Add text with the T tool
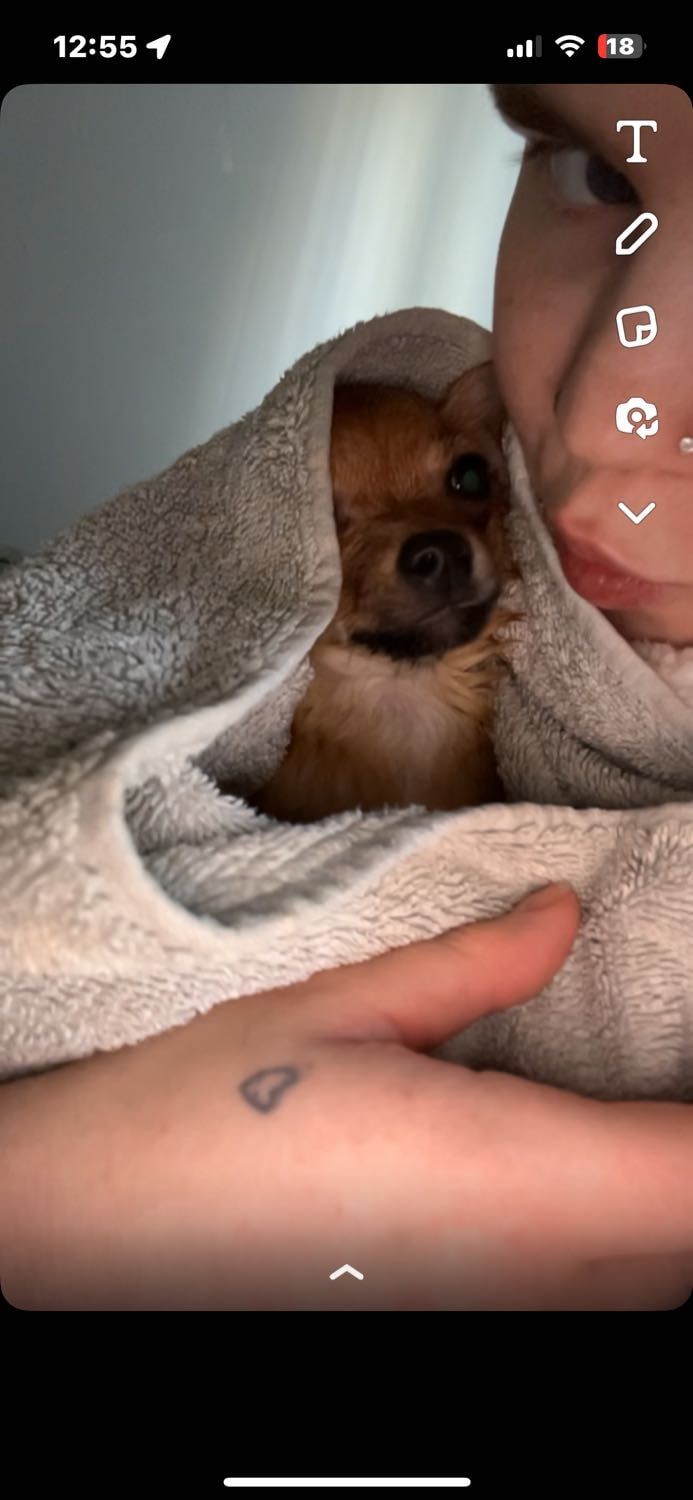 point(636,141)
